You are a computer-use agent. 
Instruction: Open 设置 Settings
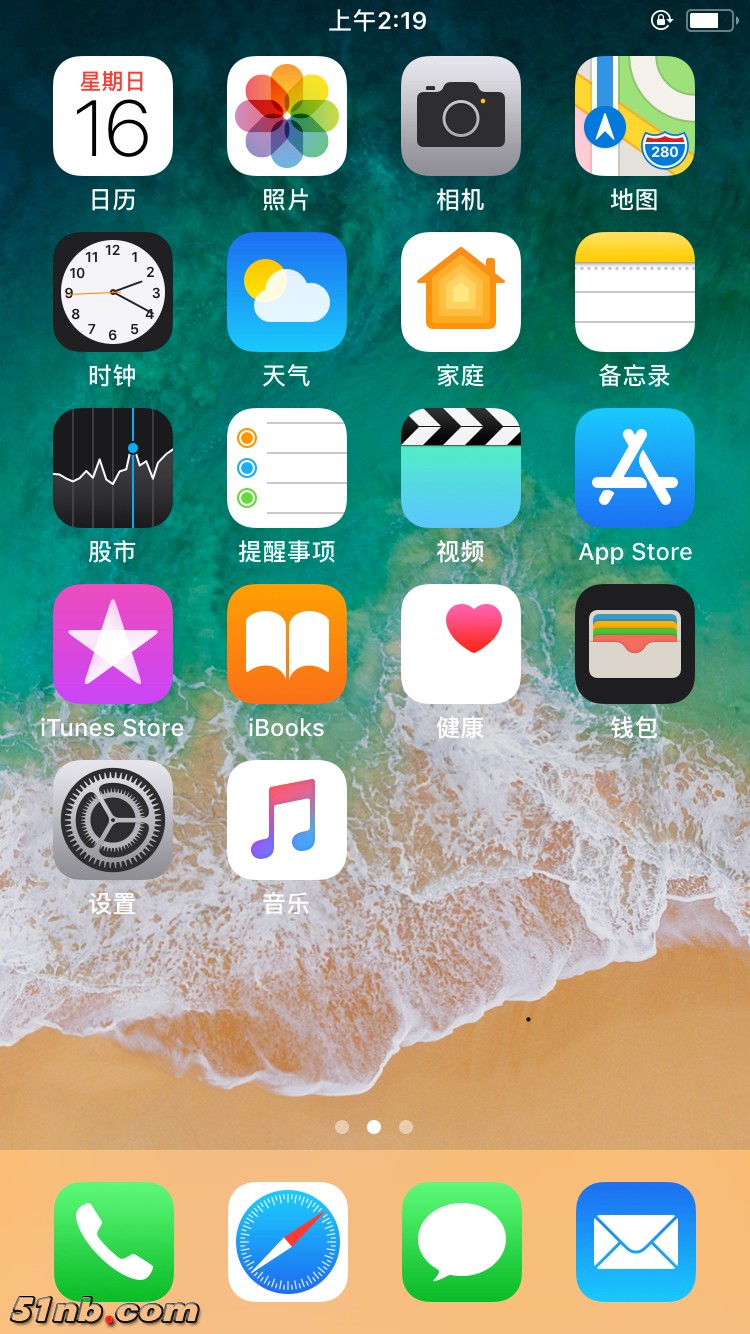point(113,820)
